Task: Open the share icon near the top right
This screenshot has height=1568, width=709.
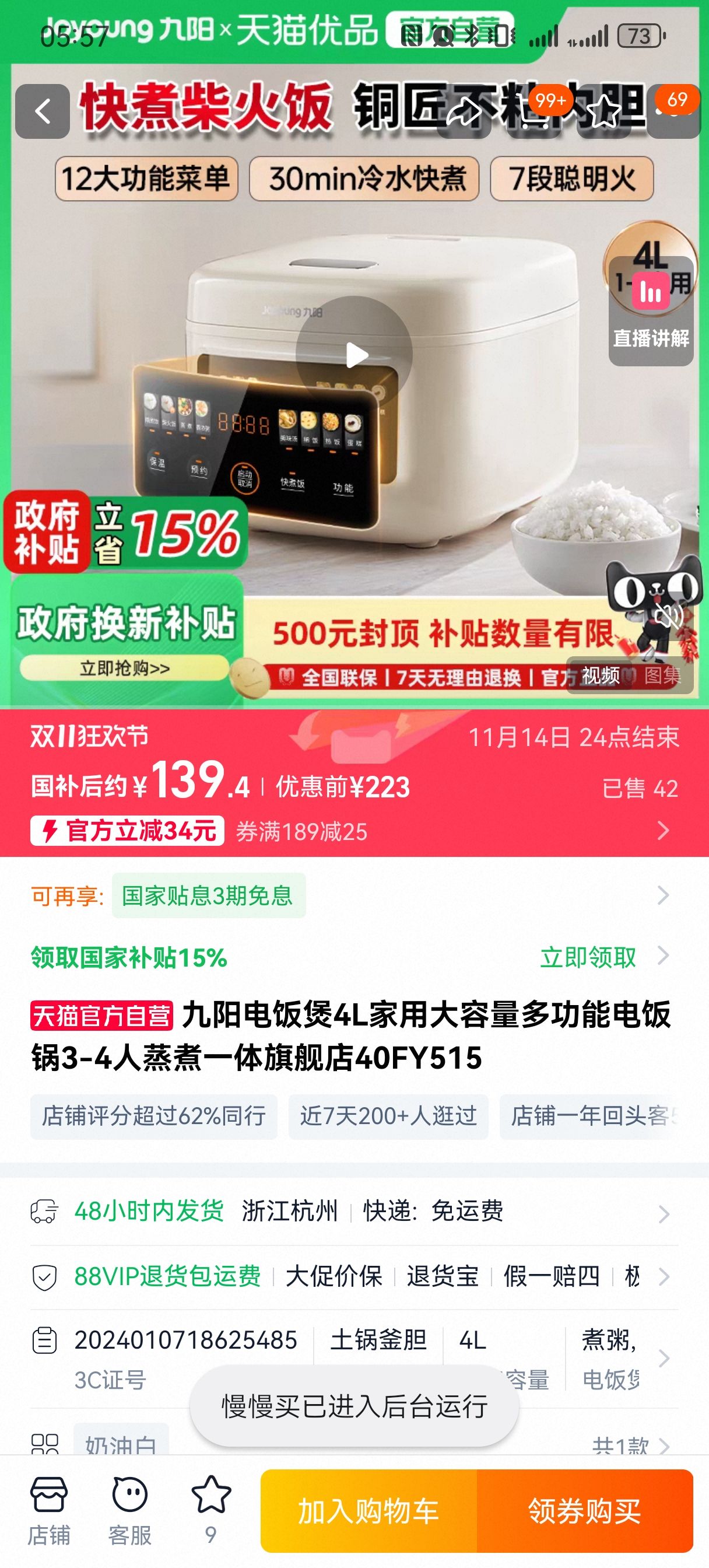Action: click(x=464, y=113)
